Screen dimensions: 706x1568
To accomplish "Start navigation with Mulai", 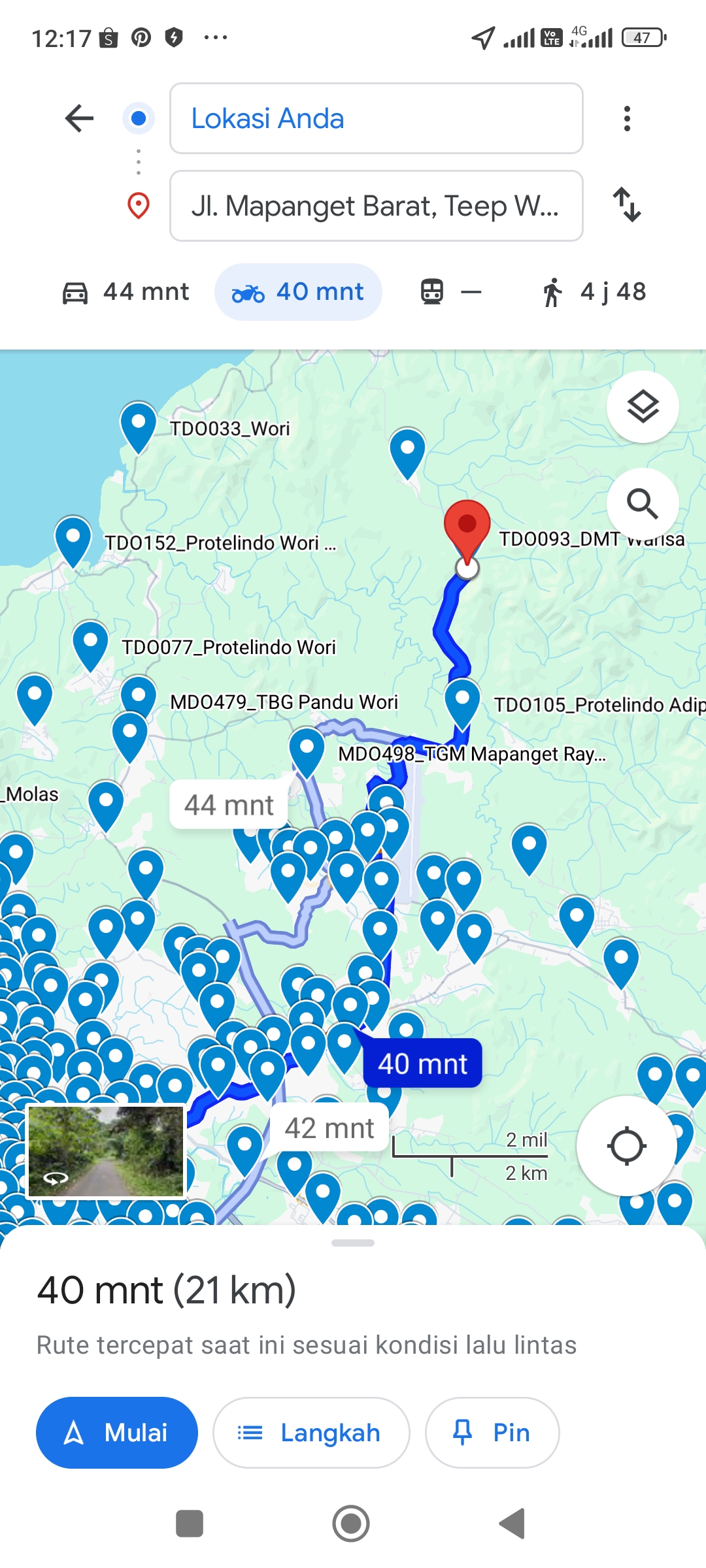I will point(117,1433).
